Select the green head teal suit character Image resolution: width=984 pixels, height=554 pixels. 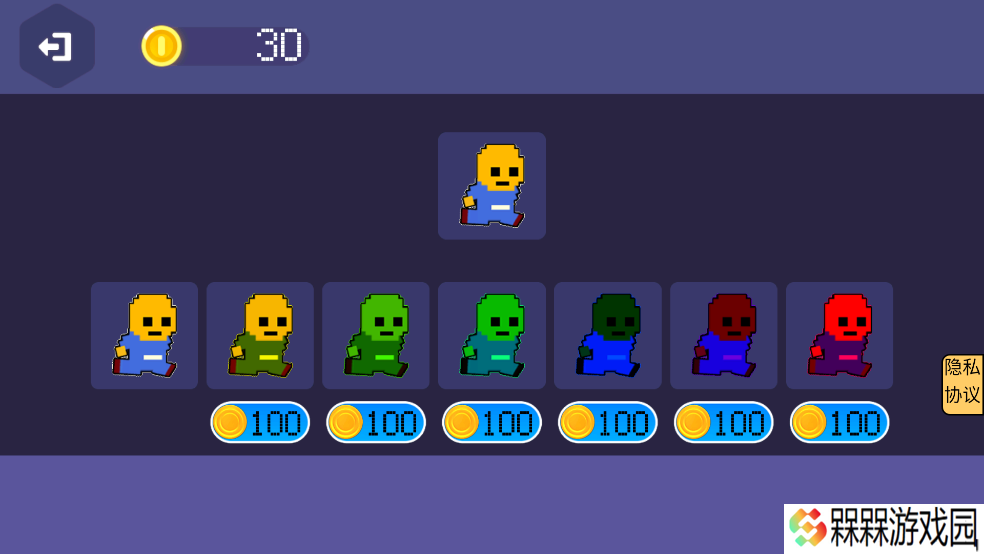pyautogui.click(x=492, y=335)
